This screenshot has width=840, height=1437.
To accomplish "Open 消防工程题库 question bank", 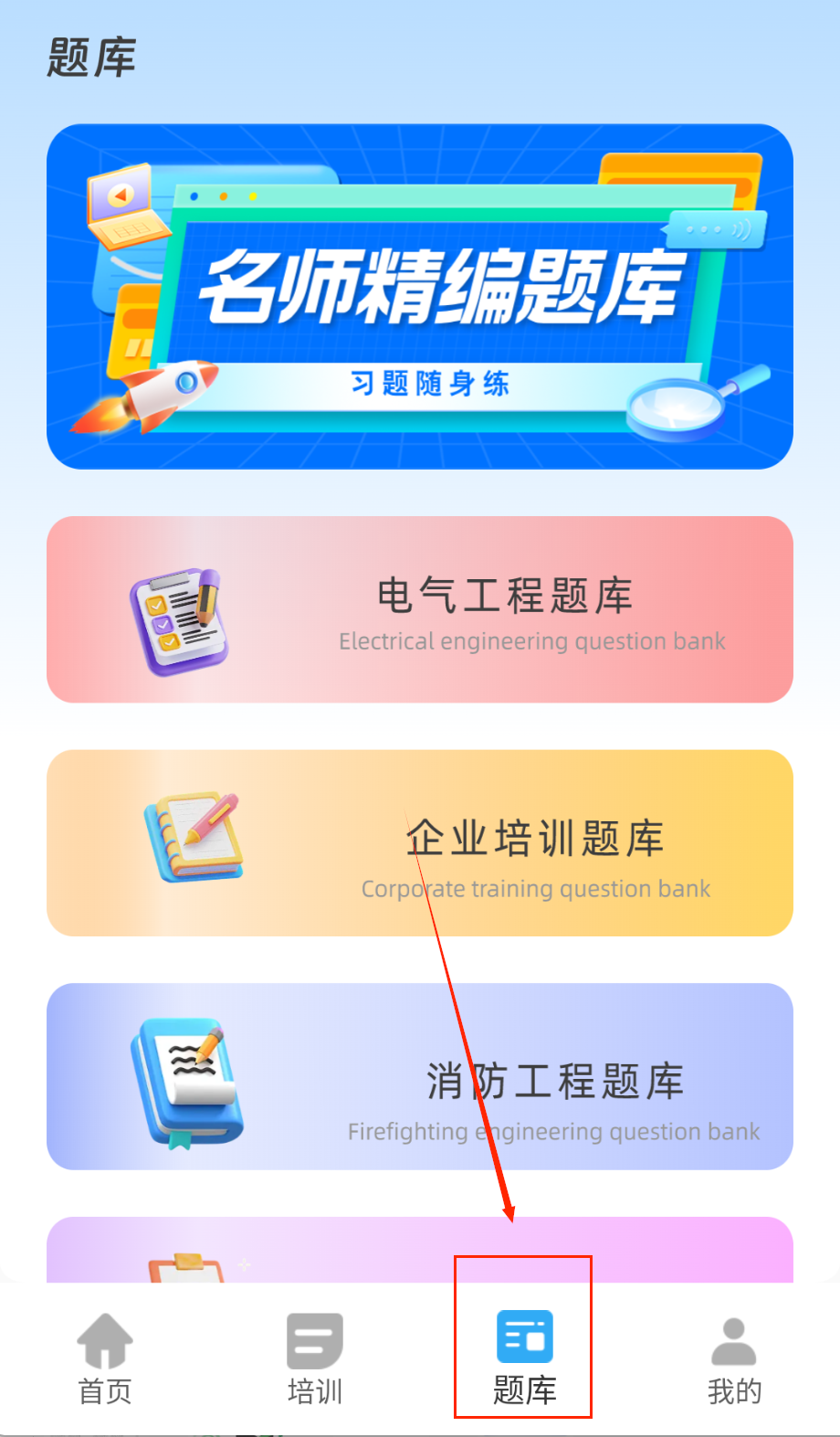I will (420, 1077).
